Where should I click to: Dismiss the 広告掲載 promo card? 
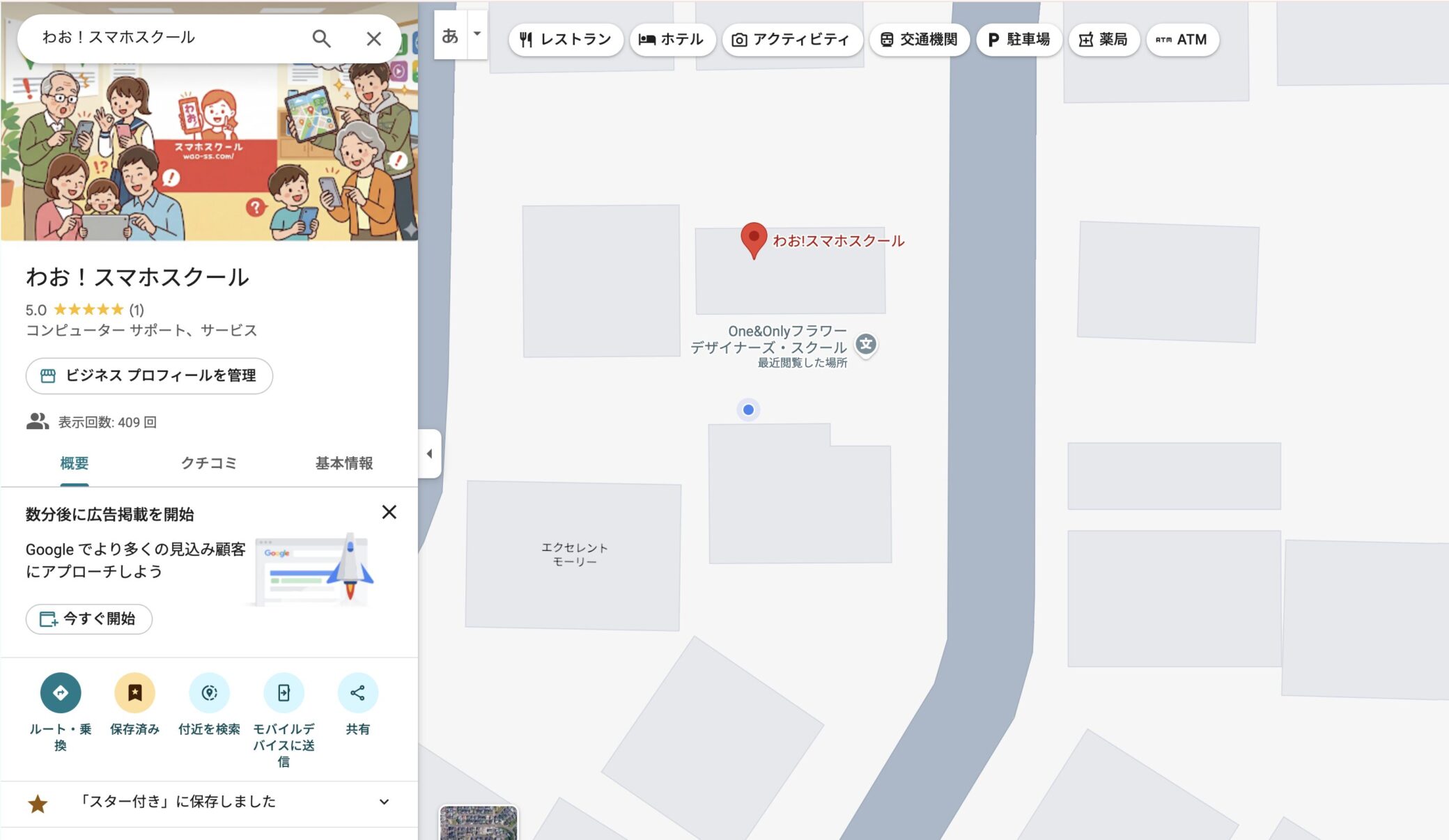tap(389, 513)
